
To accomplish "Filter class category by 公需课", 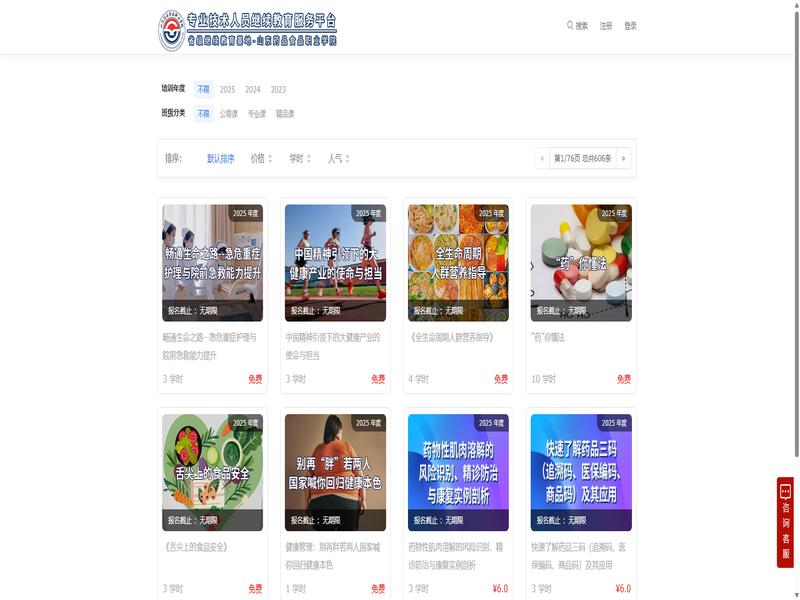I will [x=229, y=114].
